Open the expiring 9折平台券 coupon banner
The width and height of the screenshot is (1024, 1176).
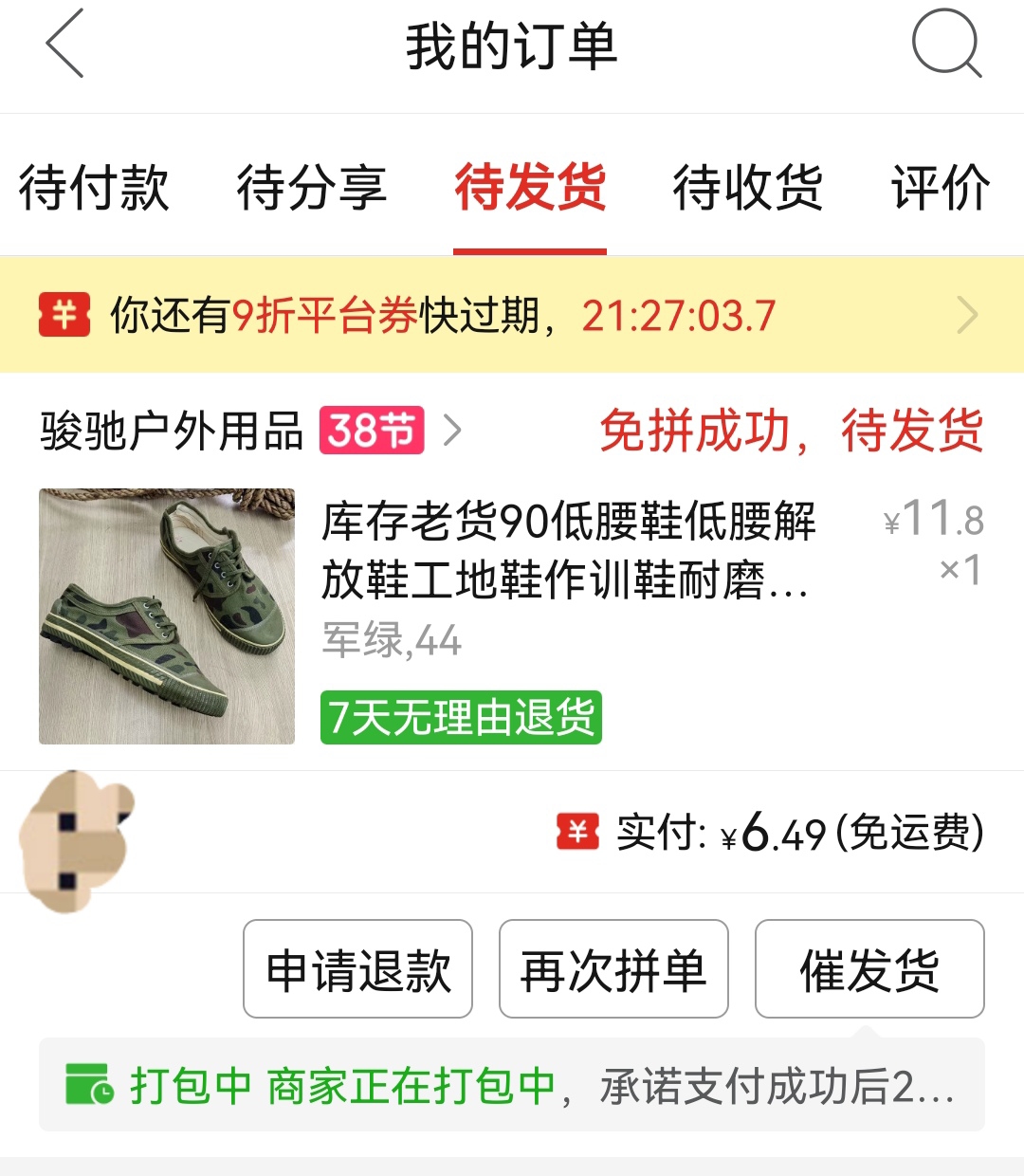(x=512, y=315)
